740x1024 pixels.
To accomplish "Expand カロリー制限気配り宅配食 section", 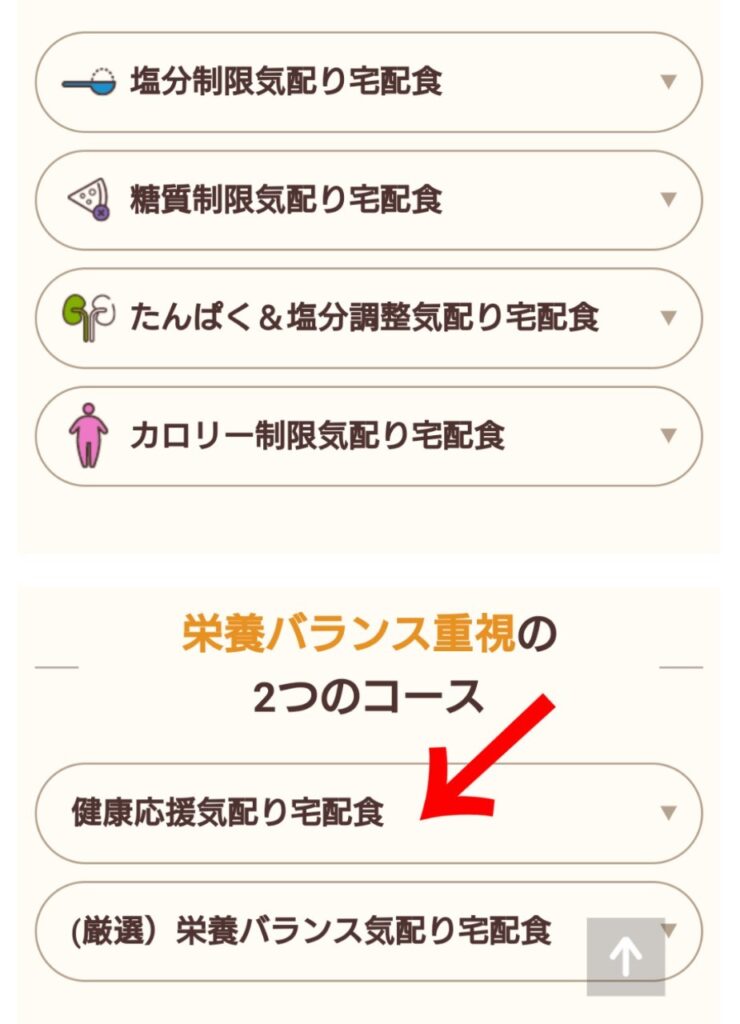I will (x=368, y=436).
